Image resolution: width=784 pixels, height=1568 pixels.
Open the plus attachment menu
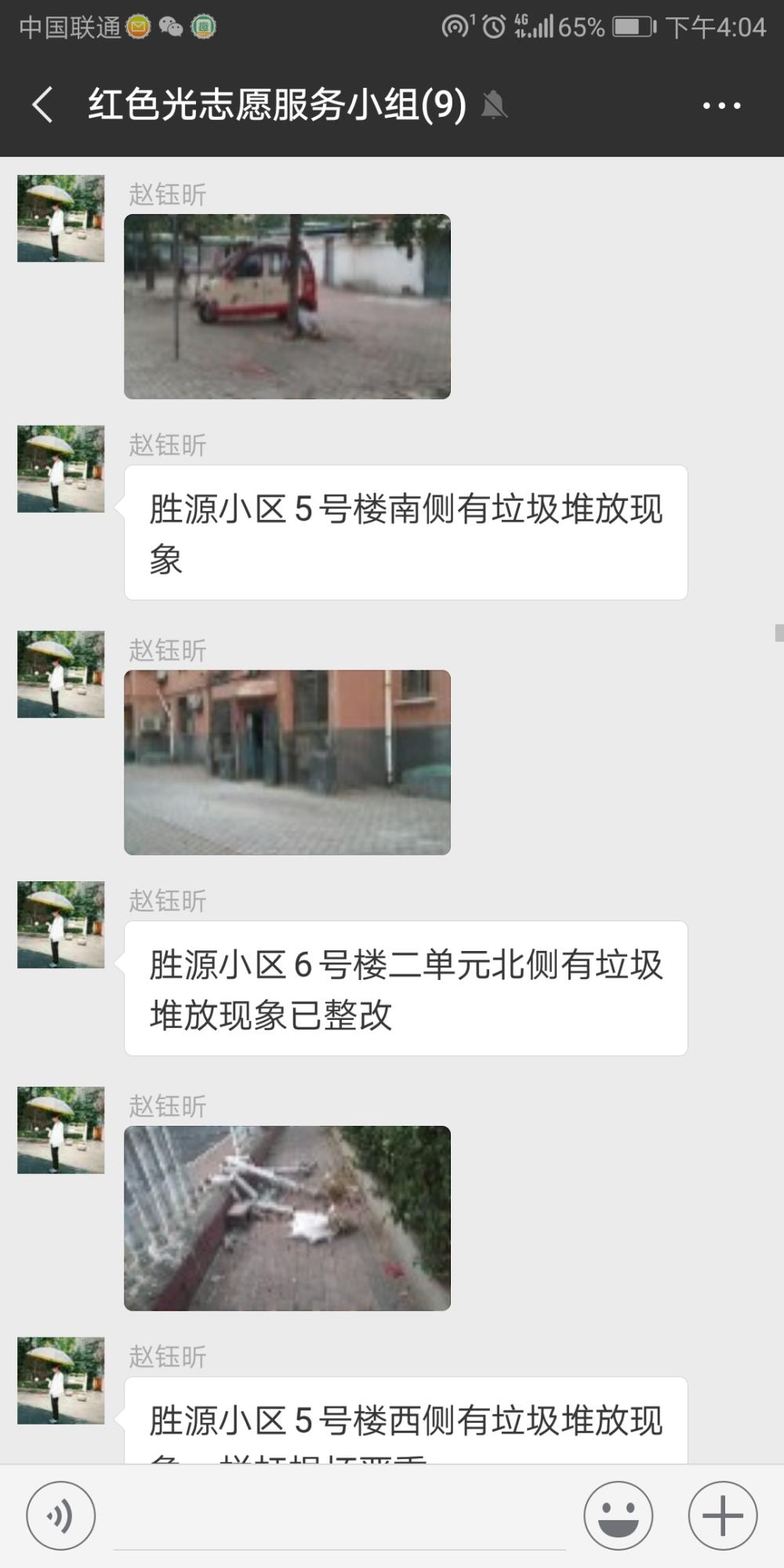click(723, 1515)
